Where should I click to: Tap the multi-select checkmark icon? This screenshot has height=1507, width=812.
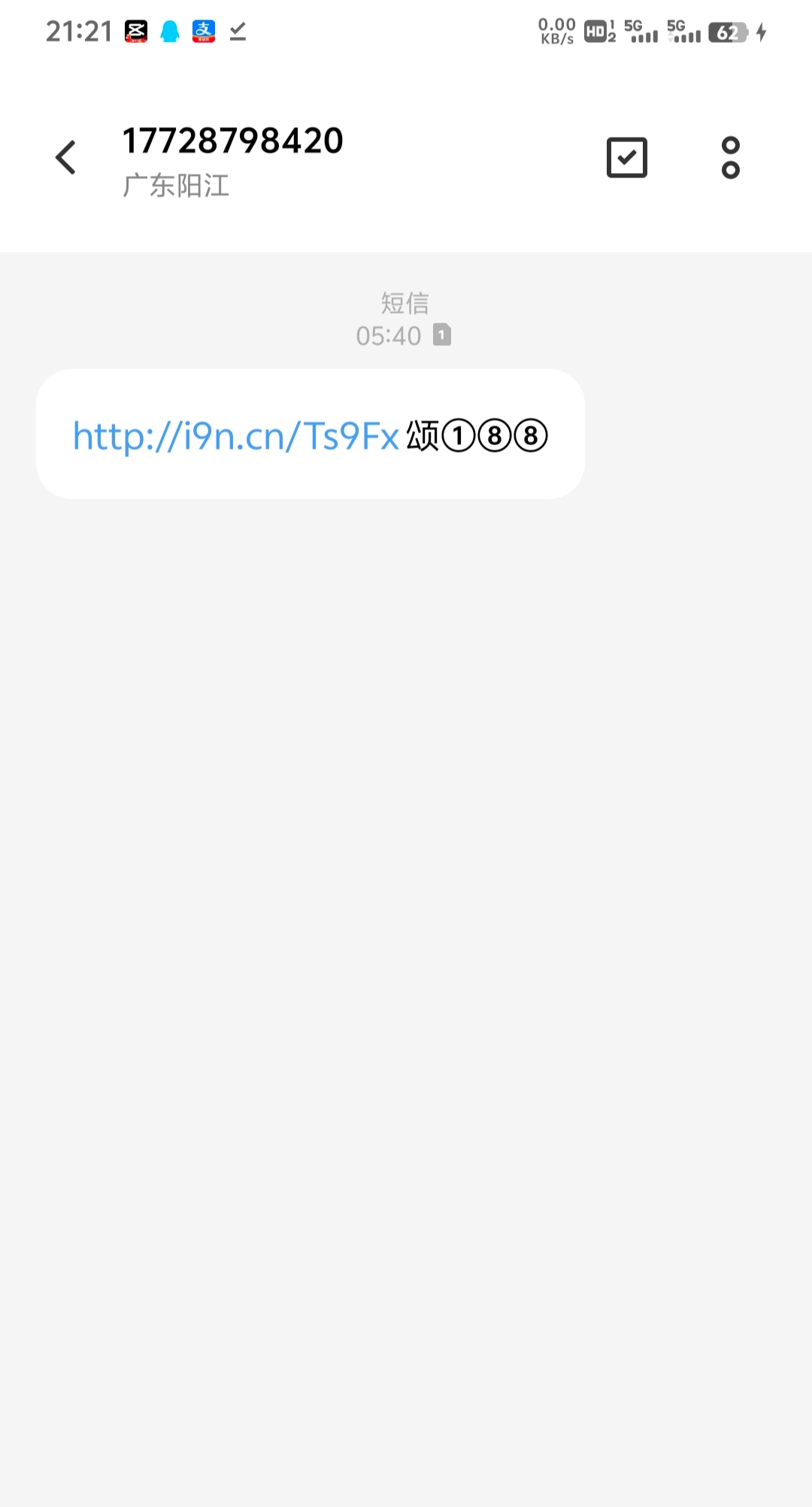click(626, 158)
